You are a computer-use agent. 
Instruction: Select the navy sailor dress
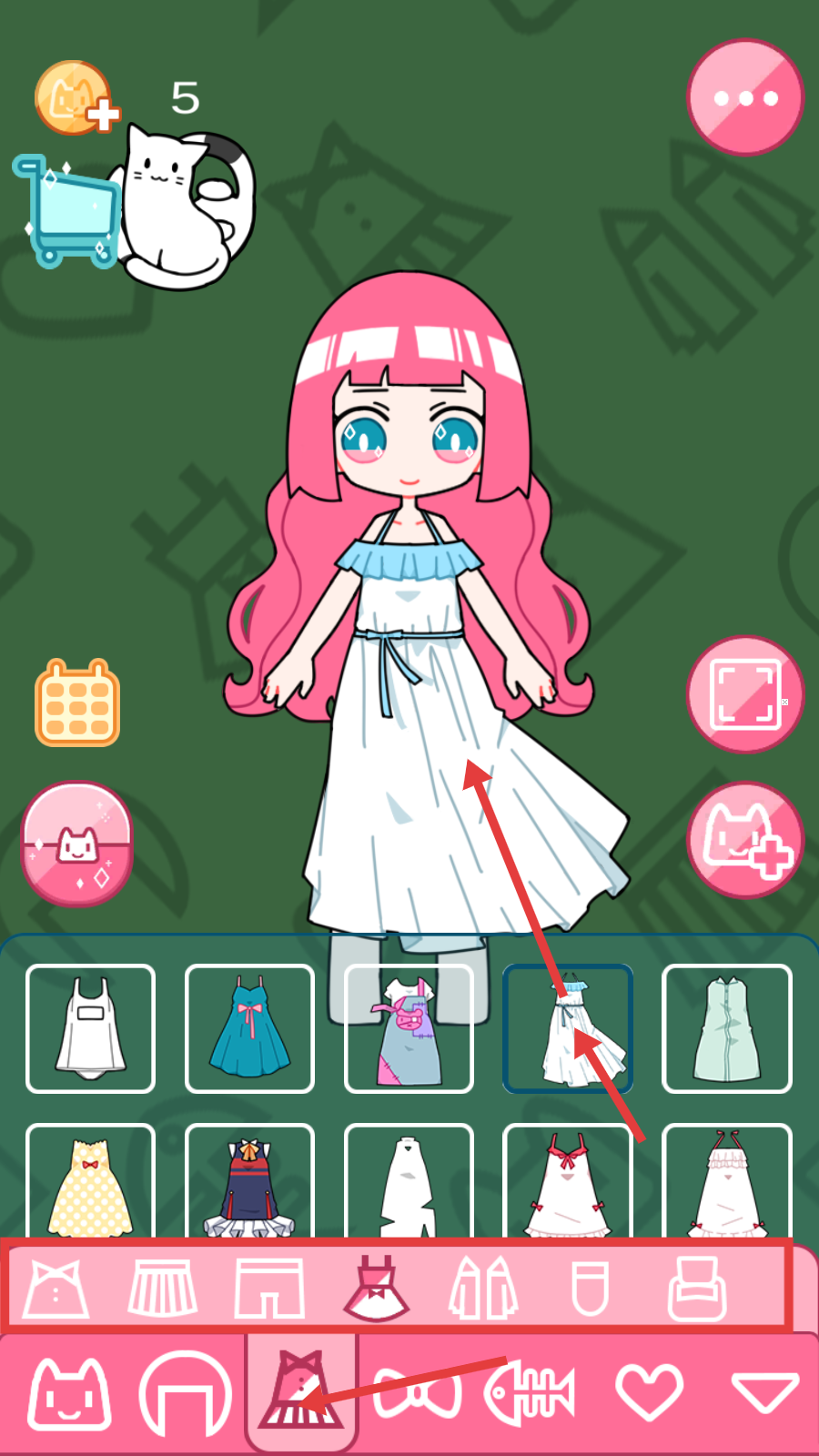click(x=249, y=1183)
